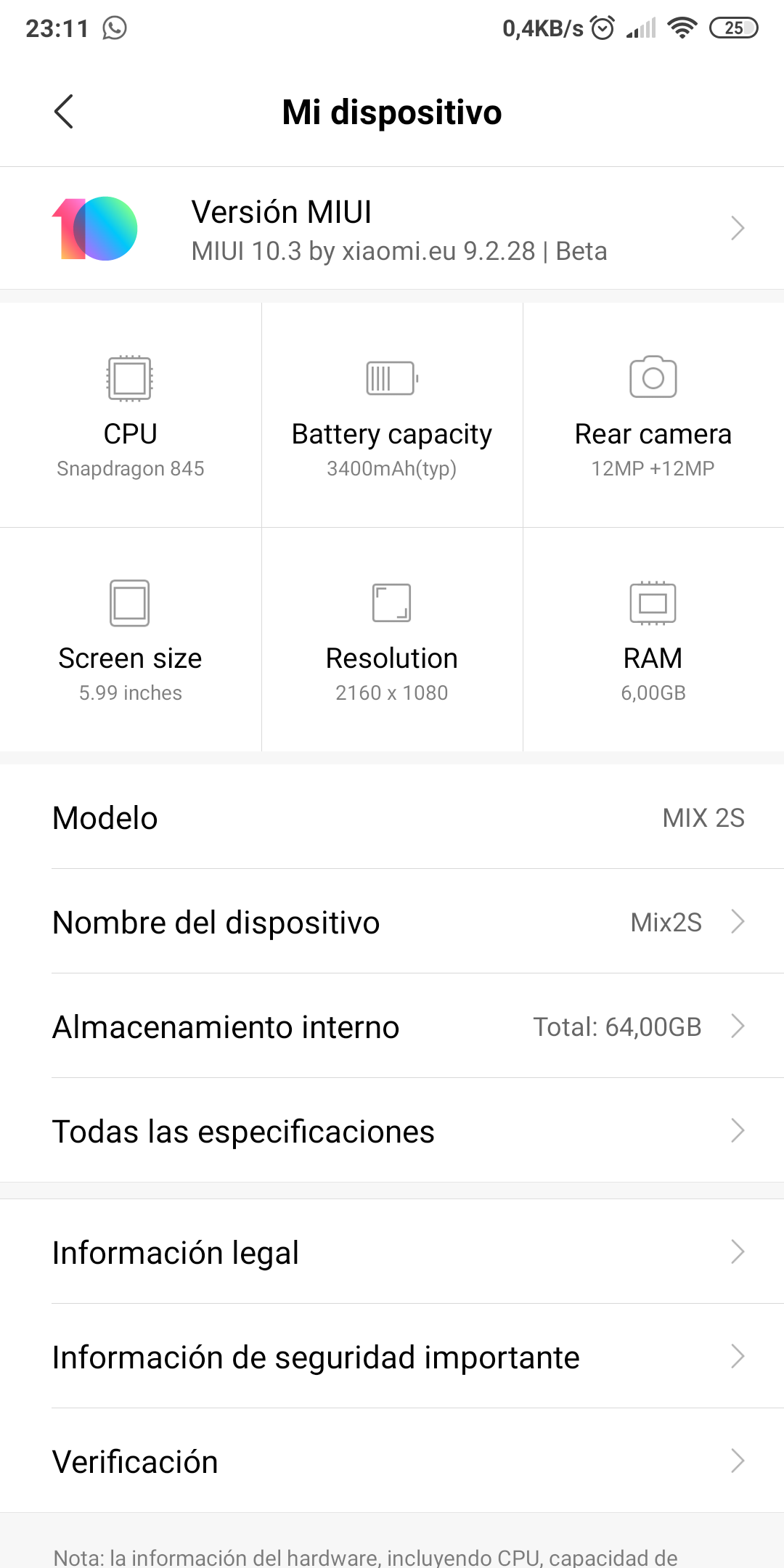Open Almacenamiento interno details
784x1568 pixels.
click(392, 1026)
